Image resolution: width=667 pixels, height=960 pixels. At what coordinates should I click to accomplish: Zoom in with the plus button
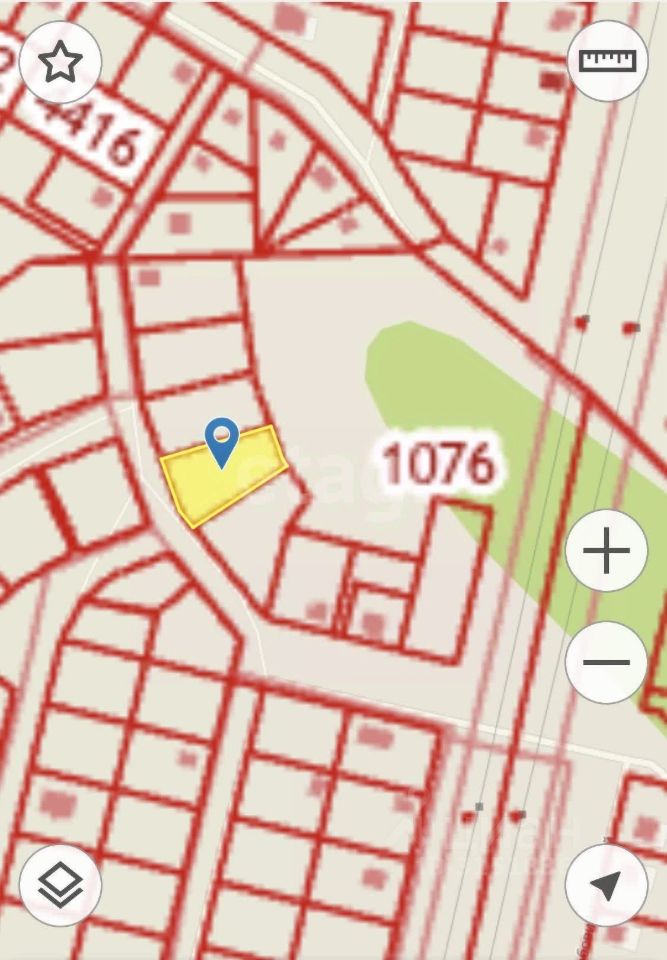click(606, 551)
